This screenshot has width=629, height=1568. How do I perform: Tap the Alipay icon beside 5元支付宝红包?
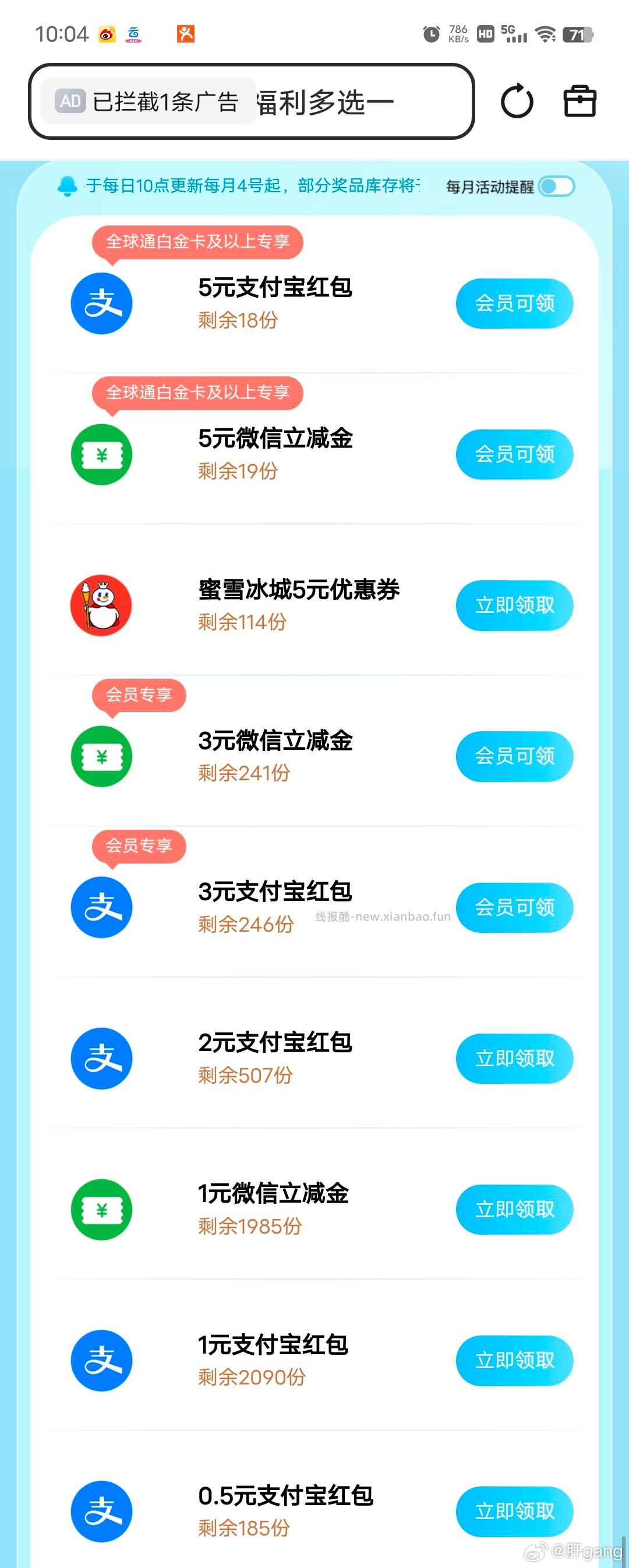click(101, 302)
